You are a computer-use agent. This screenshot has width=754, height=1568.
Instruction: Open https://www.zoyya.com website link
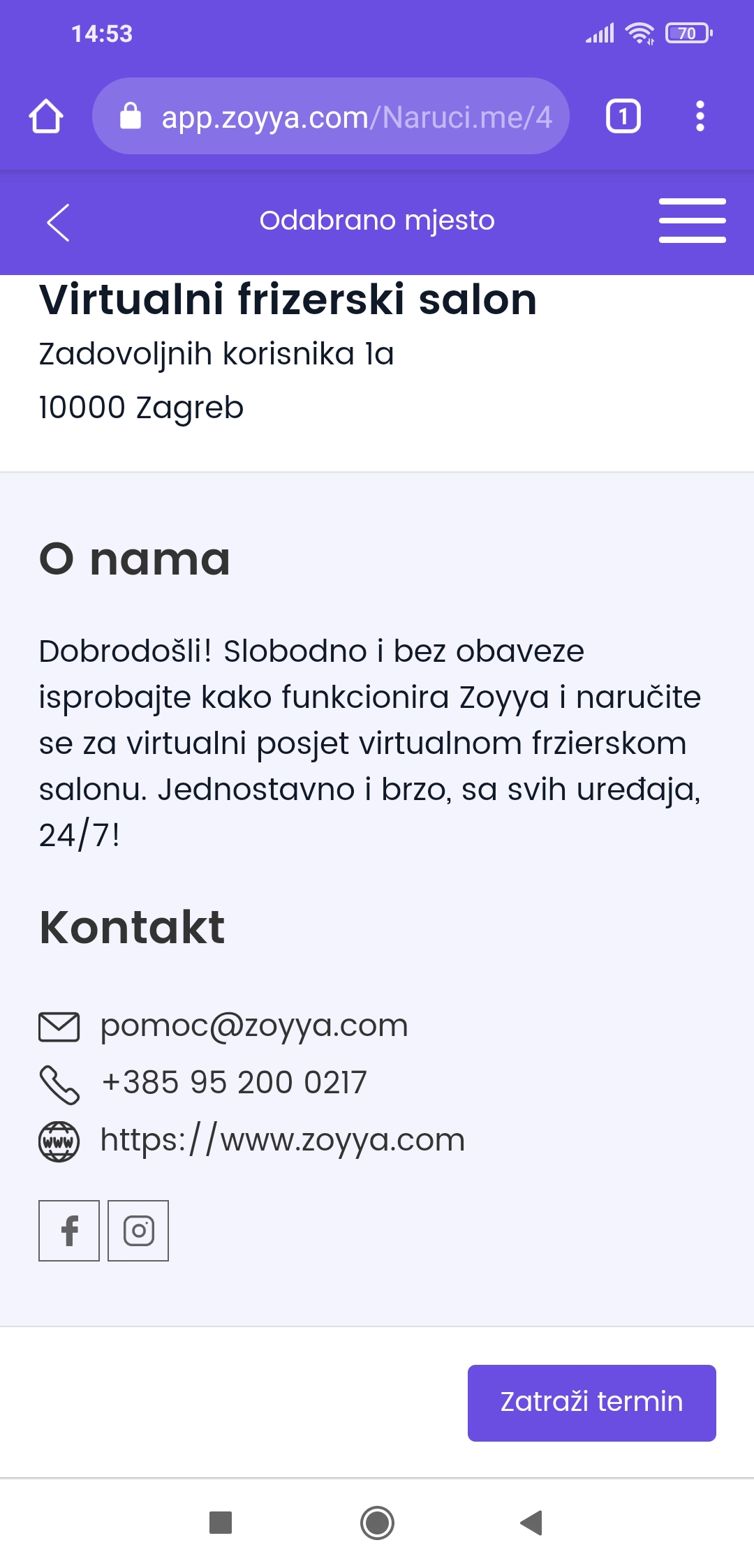282,1140
